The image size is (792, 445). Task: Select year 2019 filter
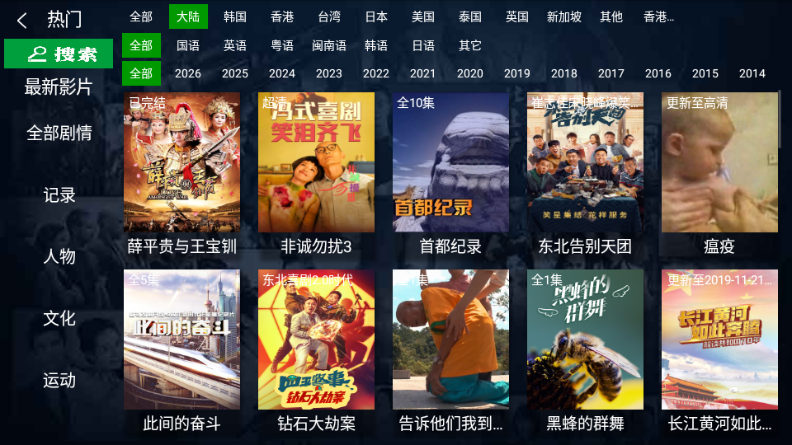coord(517,73)
